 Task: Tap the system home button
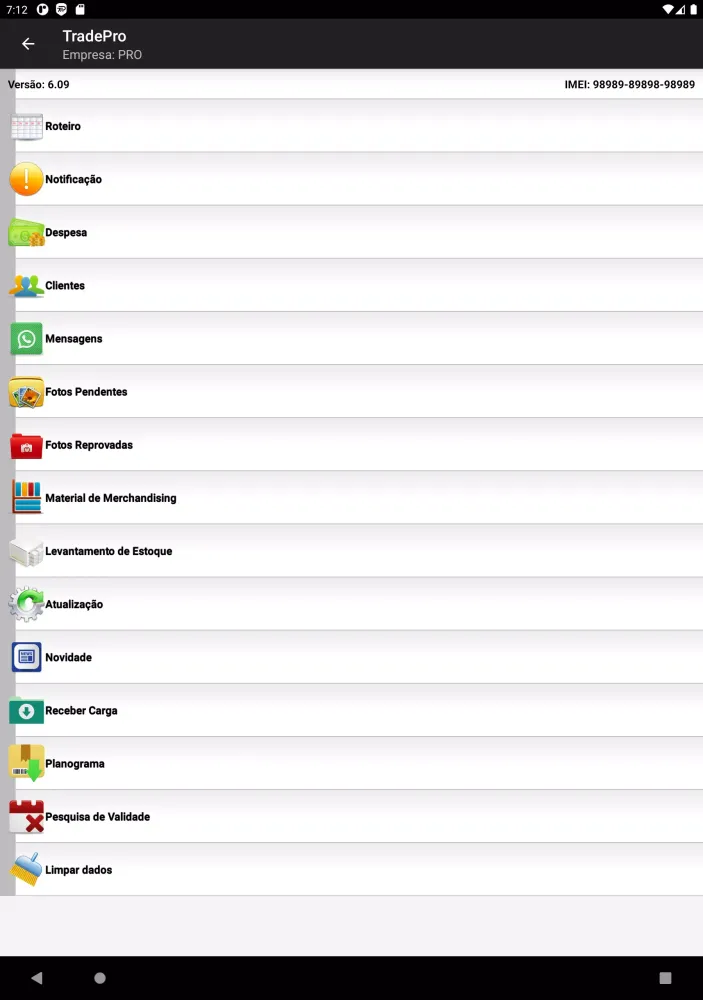(100, 977)
